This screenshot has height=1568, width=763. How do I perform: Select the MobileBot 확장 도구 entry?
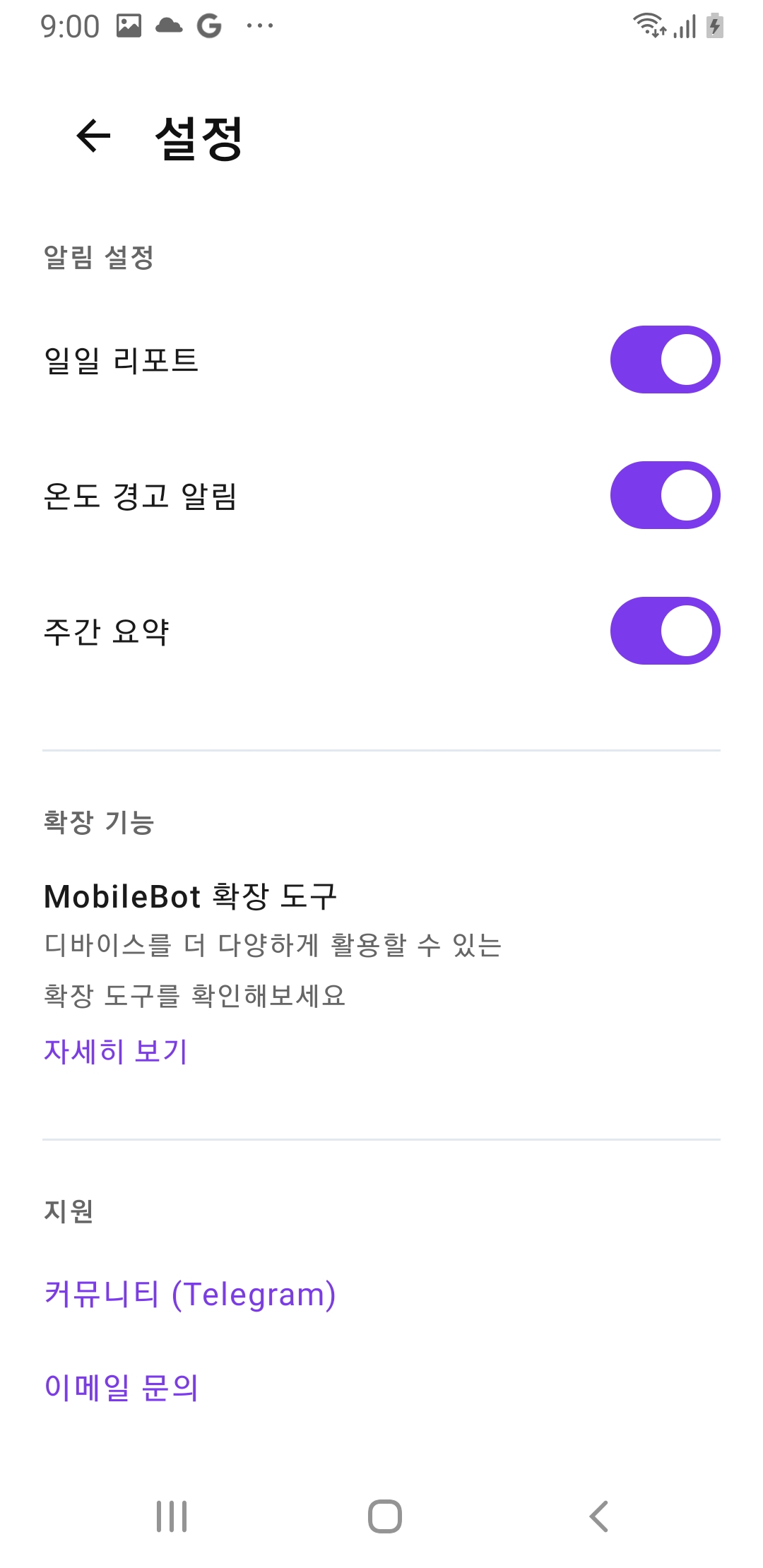[191, 896]
